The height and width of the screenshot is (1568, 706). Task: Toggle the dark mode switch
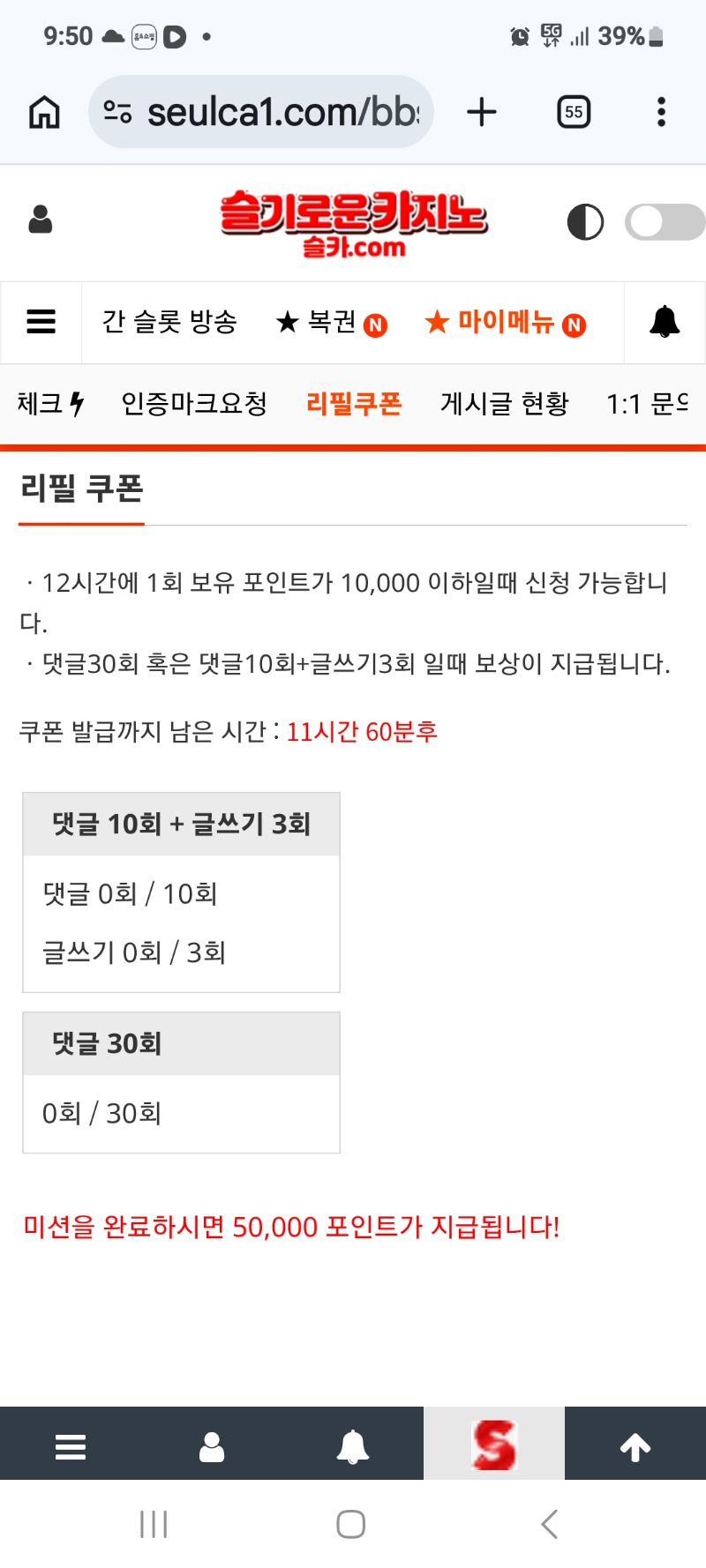(x=664, y=222)
